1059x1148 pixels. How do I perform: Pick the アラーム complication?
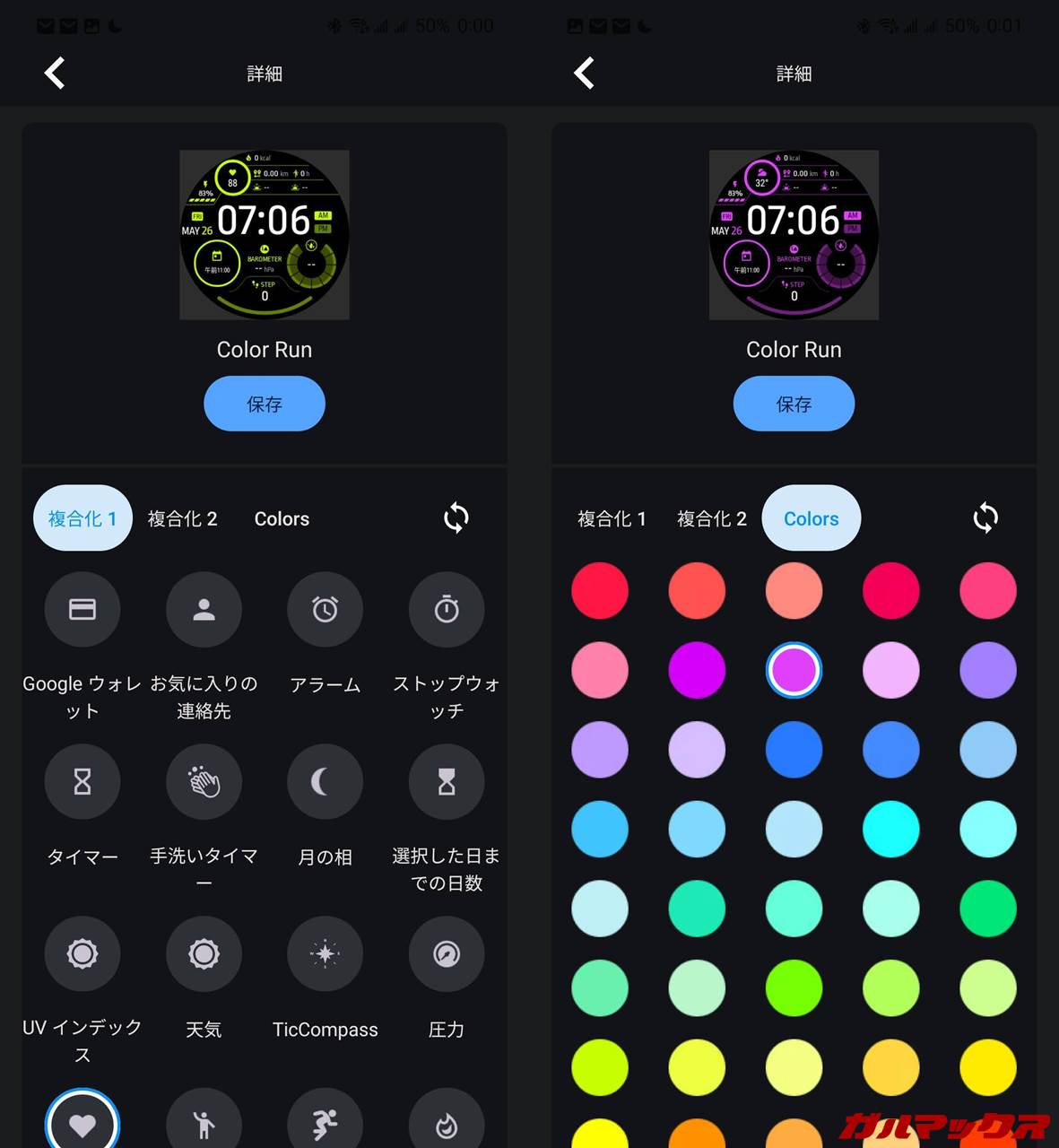point(325,610)
